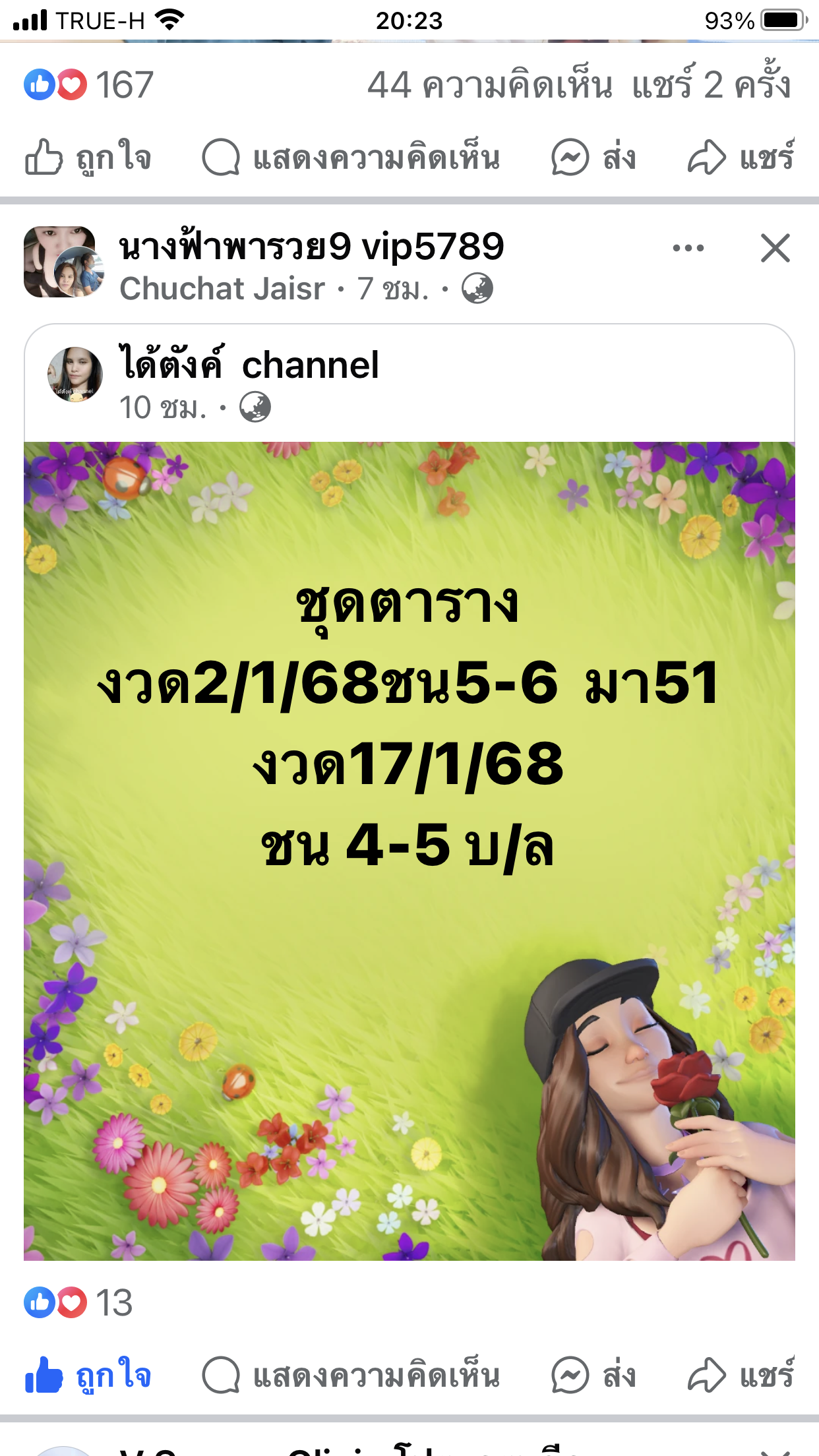
Task: Open the นางฟ้าพารวย9 vip5789 group page
Action: [x=311, y=247]
